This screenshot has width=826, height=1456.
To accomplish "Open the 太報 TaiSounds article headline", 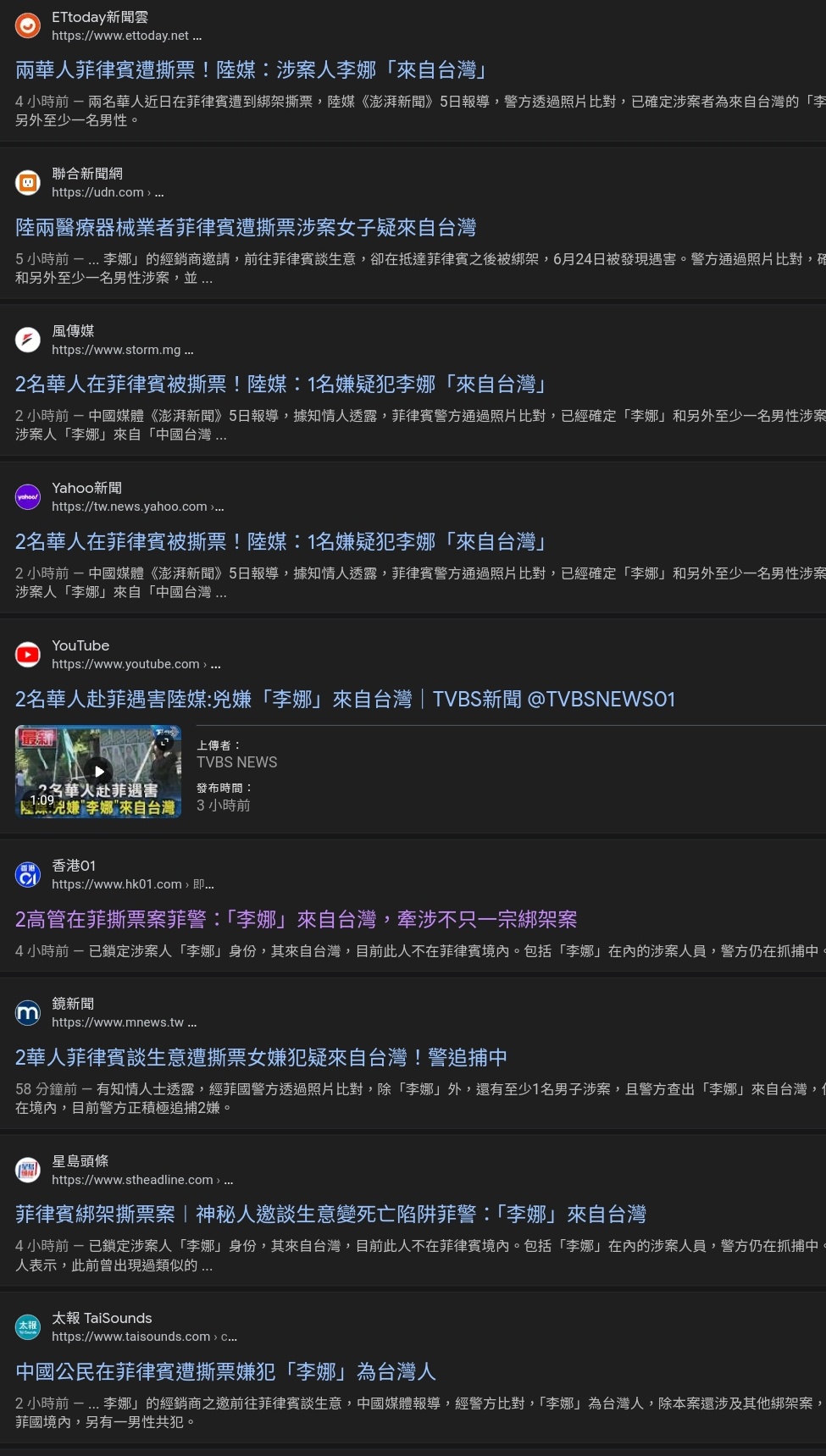I will pyautogui.click(x=225, y=1372).
